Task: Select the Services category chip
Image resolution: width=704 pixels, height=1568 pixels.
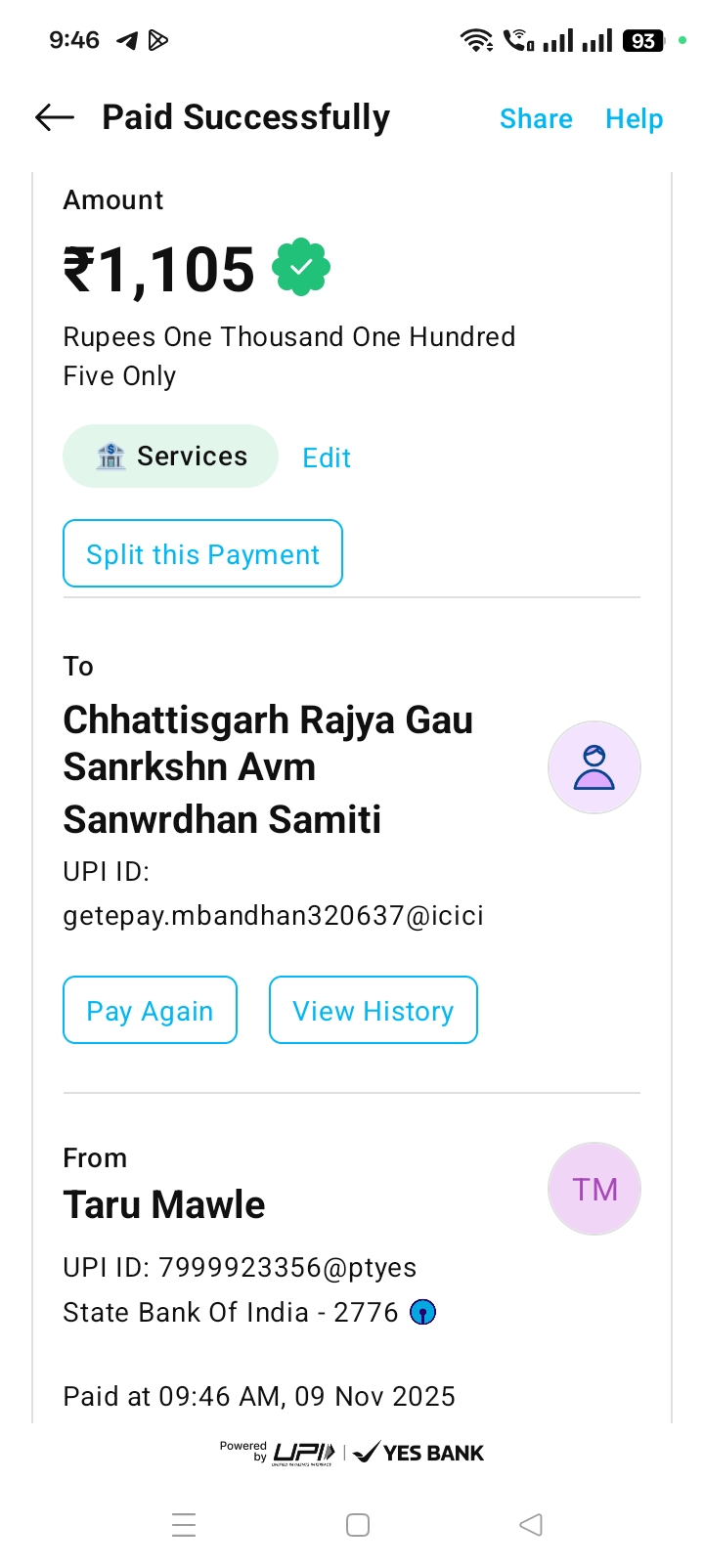Action: (x=171, y=457)
